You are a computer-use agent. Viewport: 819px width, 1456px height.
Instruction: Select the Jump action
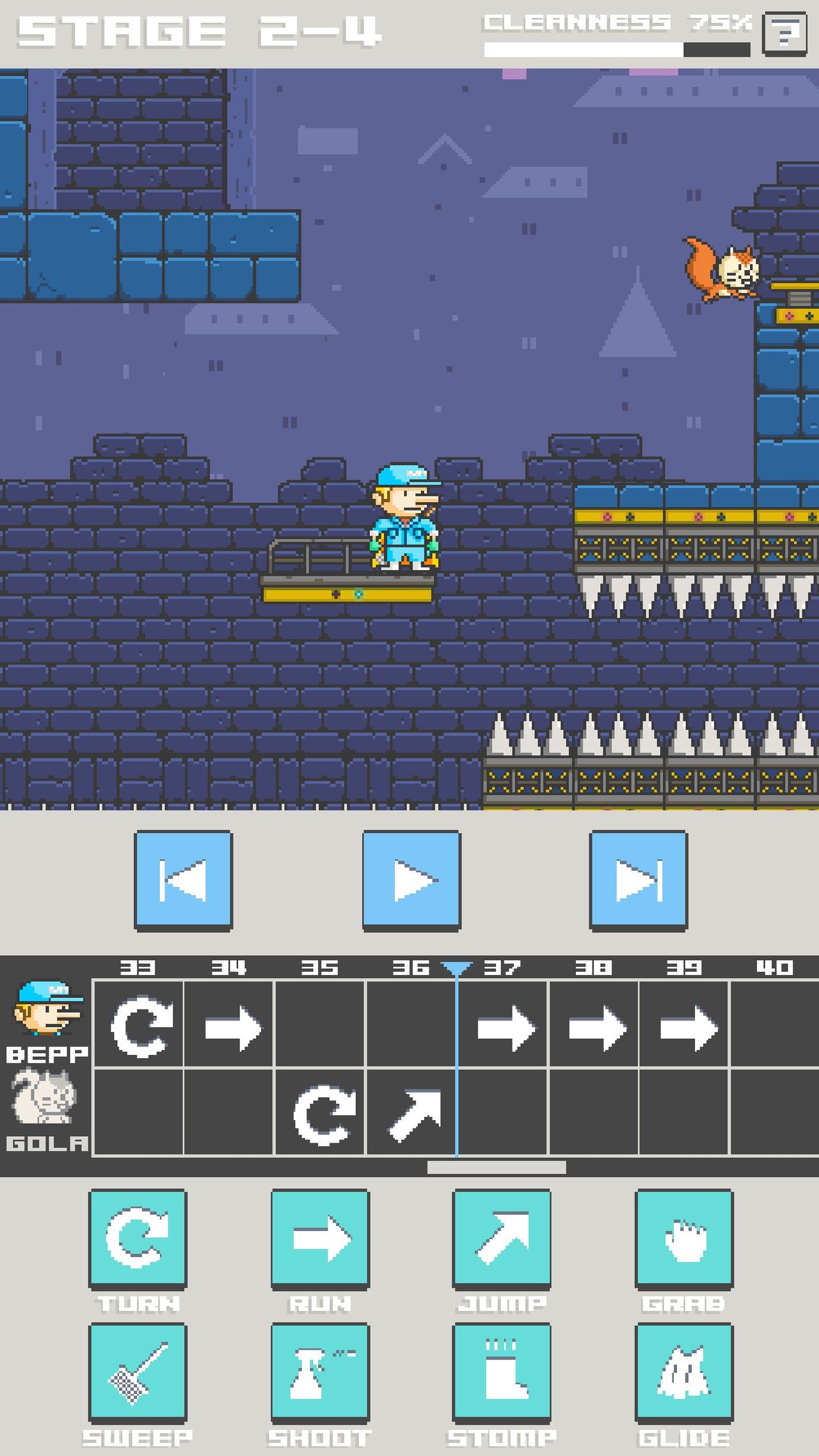point(502,1238)
